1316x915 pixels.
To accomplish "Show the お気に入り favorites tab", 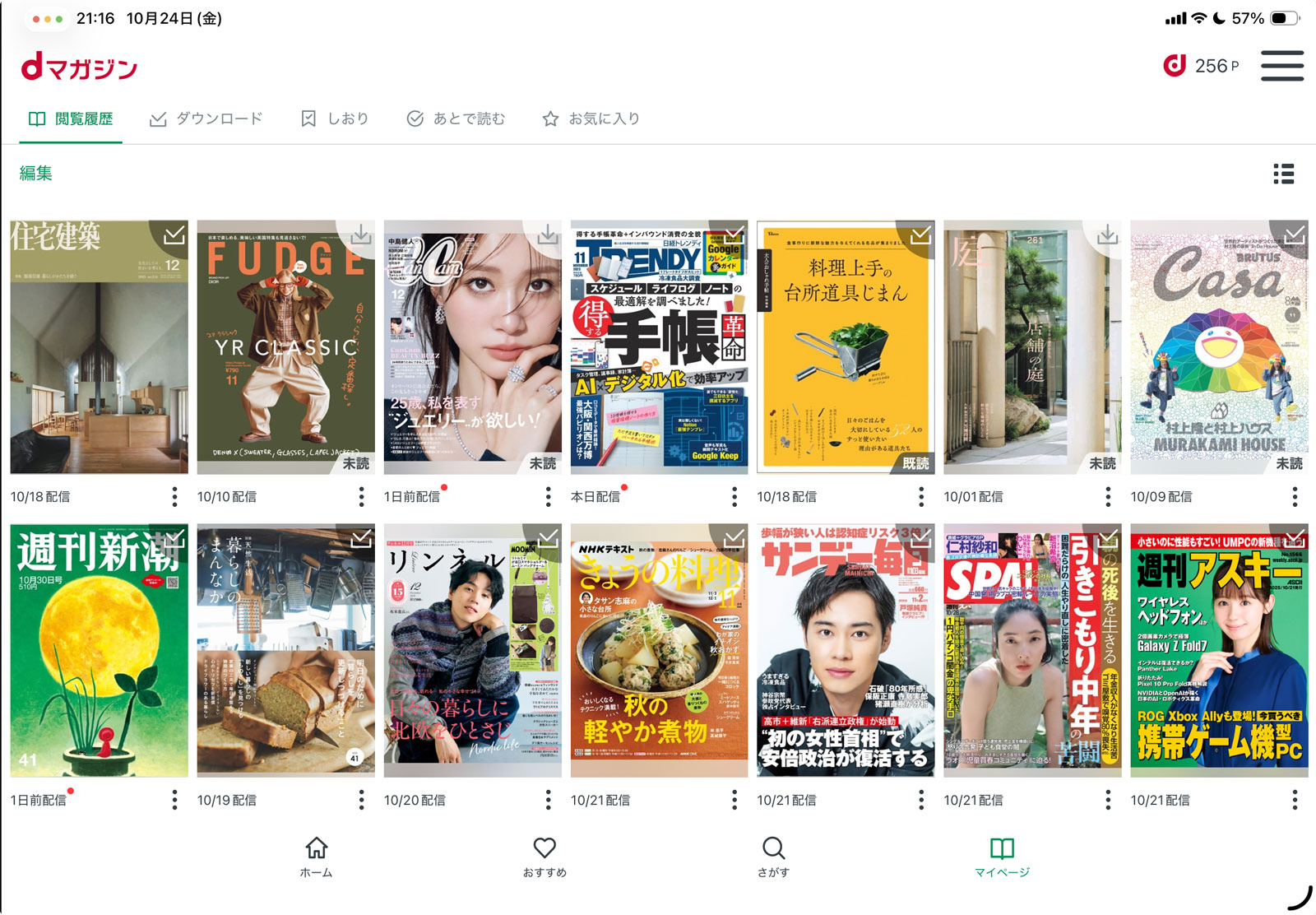I will click(x=591, y=119).
